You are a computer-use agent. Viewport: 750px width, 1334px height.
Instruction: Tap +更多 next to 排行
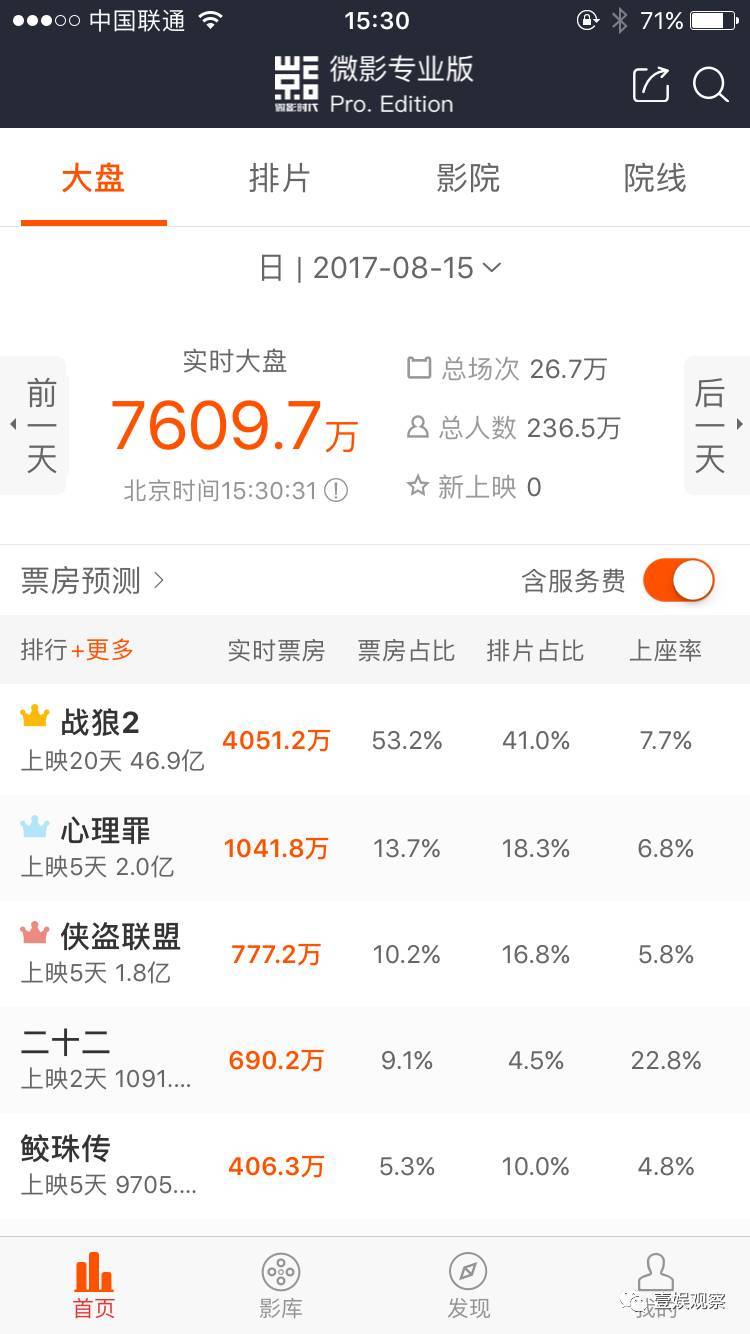[x=102, y=650]
